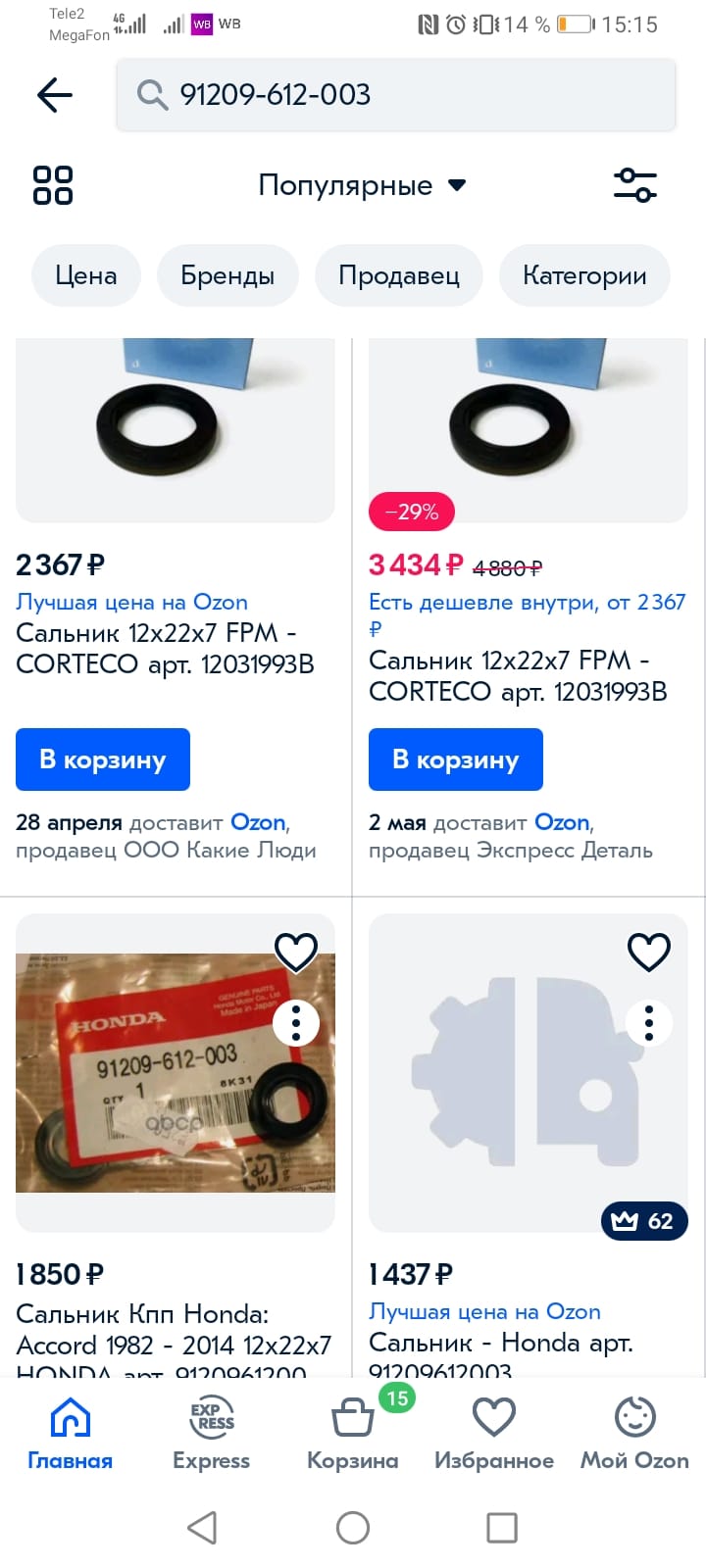Go back using the top arrow

[55, 95]
